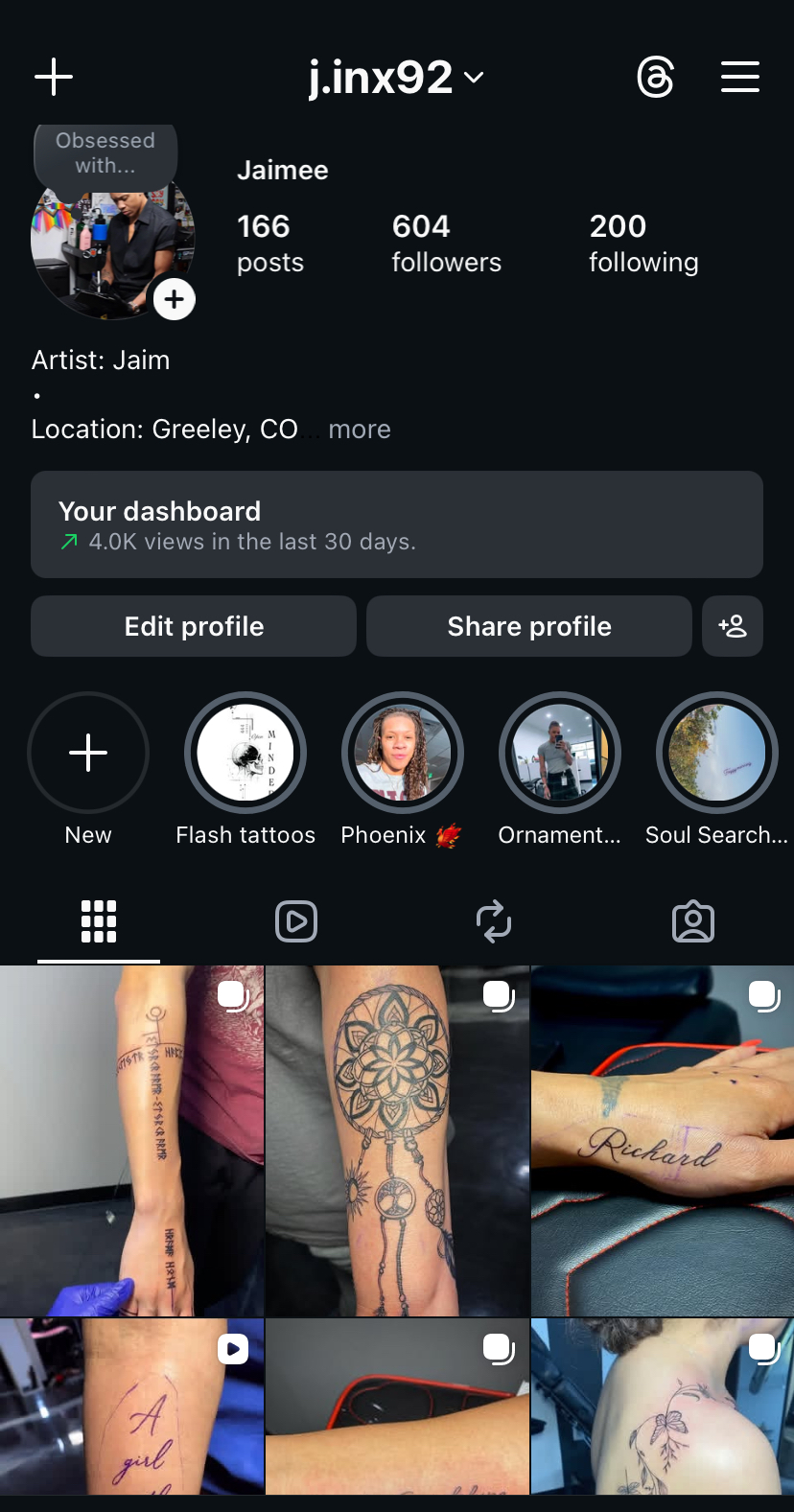The height and width of the screenshot is (1512, 794).
Task: Open the Threads icon
Action: pos(656,77)
